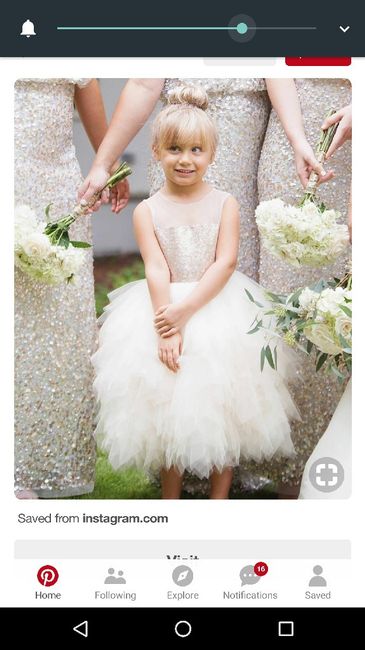Switch to the Following tab

tap(115, 582)
